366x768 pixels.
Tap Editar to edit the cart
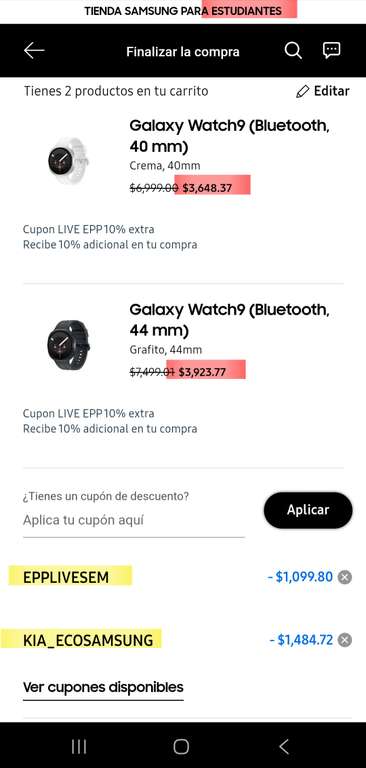coord(323,91)
